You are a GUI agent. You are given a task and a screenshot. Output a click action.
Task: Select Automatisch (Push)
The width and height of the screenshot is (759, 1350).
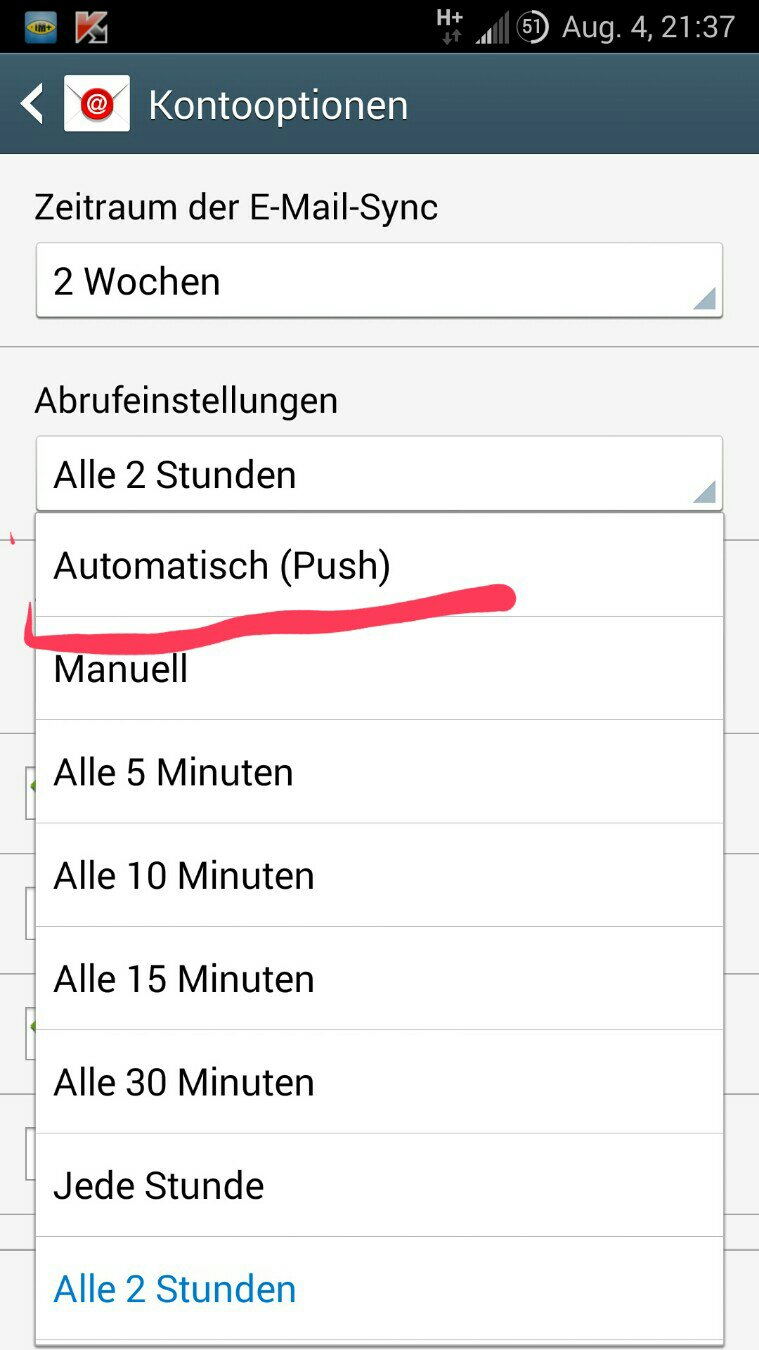pos(379,565)
